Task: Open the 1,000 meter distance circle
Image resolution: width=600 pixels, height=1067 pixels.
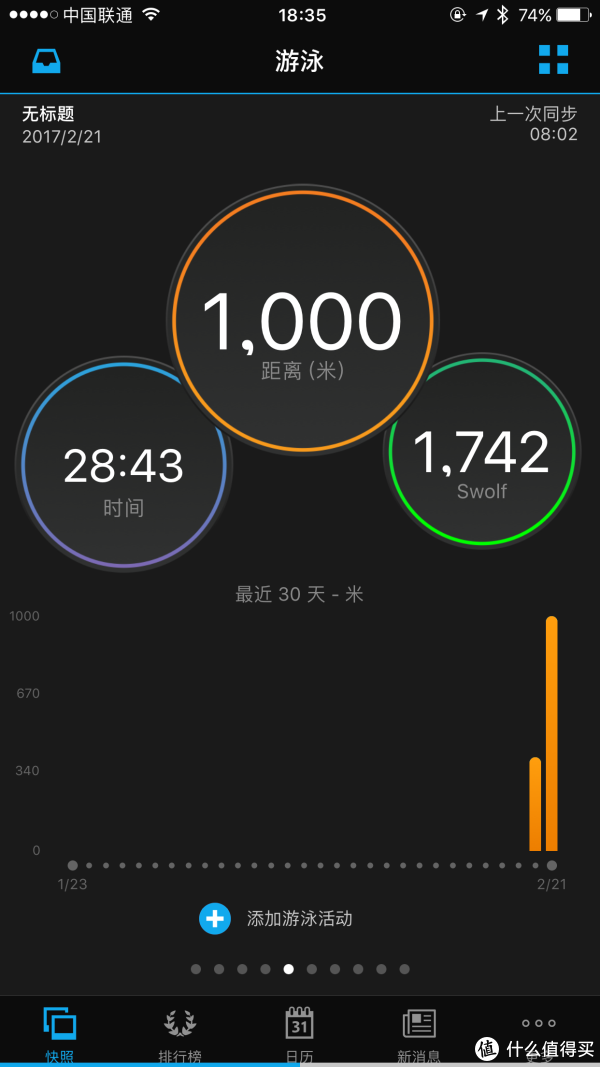Action: tap(302, 320)
